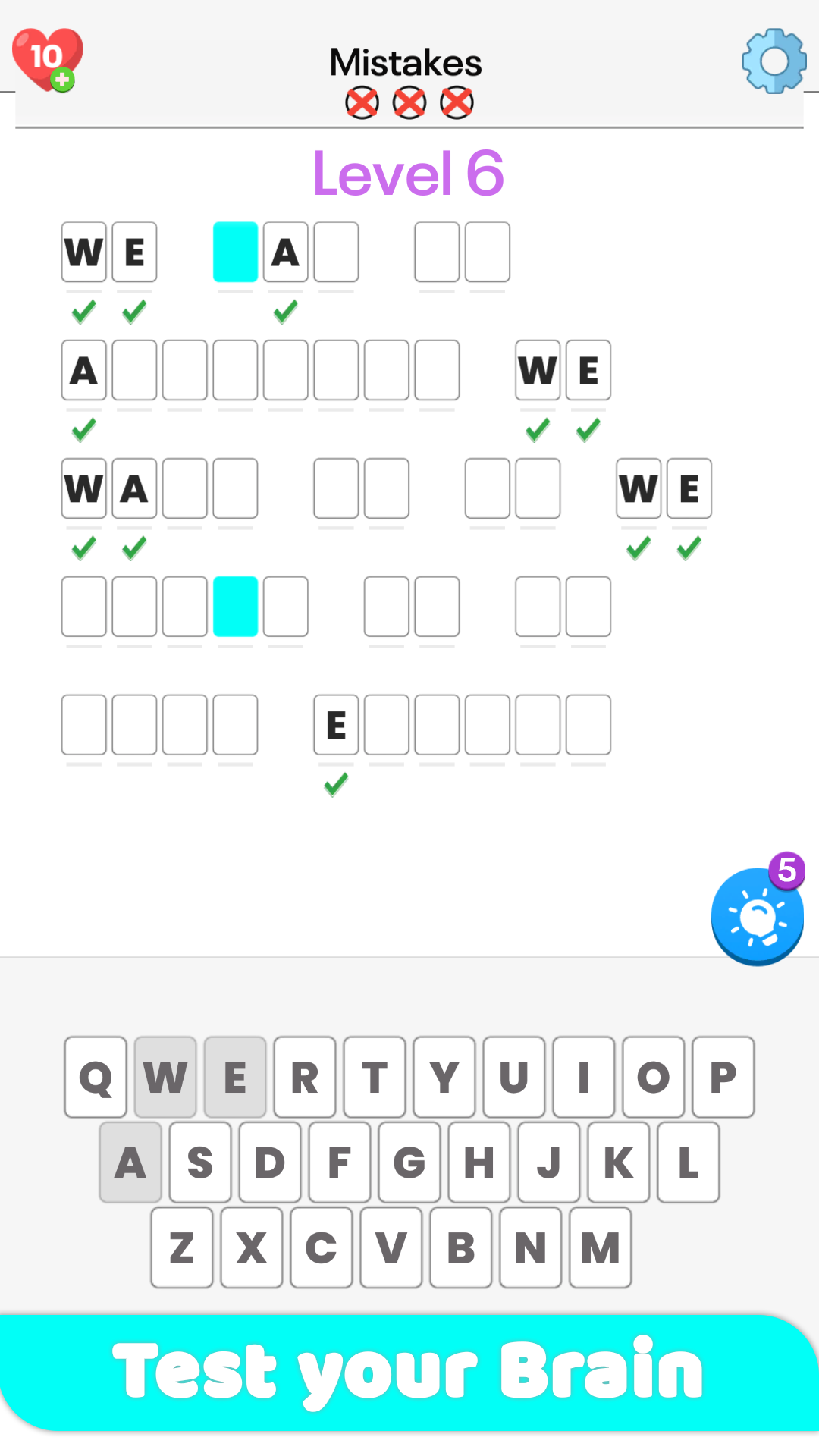Select the empty tile right after first-row A
The height and width of the screenshot is (1456, 819).
(336, 252)
